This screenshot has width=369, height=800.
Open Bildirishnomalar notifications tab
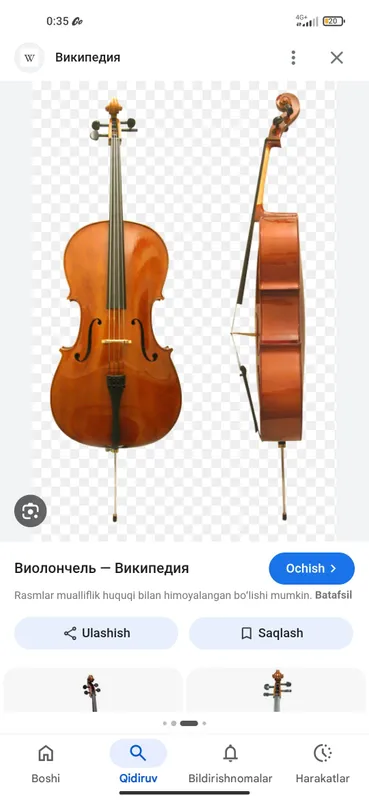(230, 764)
